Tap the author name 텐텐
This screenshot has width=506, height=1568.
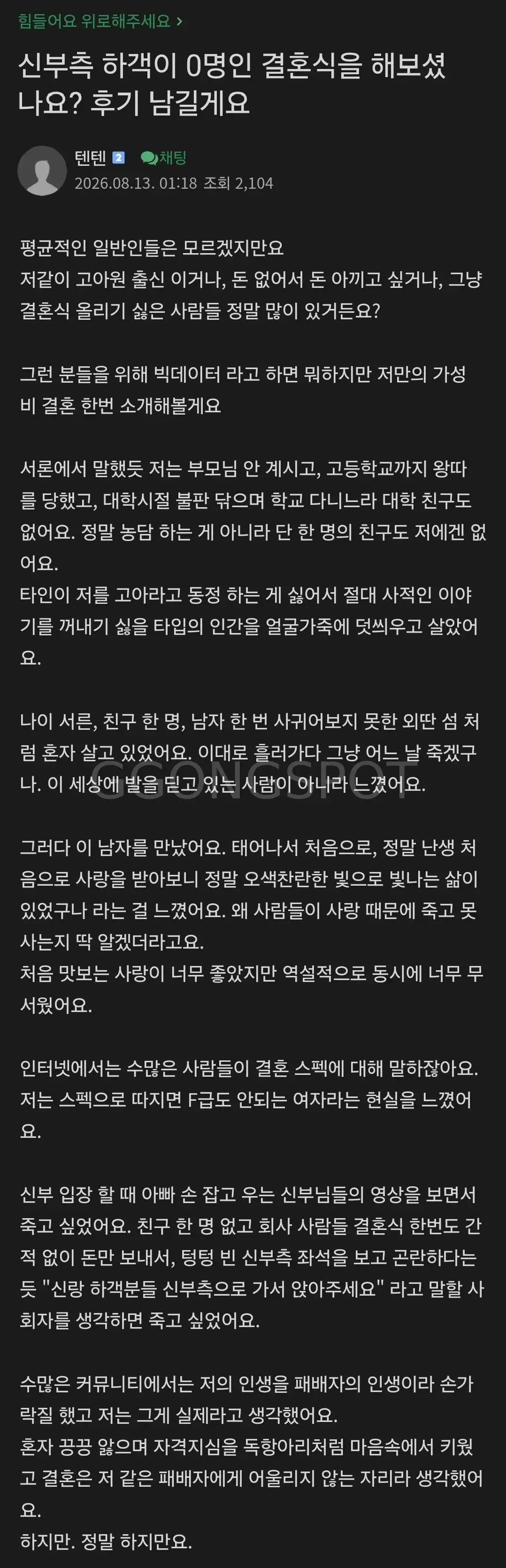[91, 158]
